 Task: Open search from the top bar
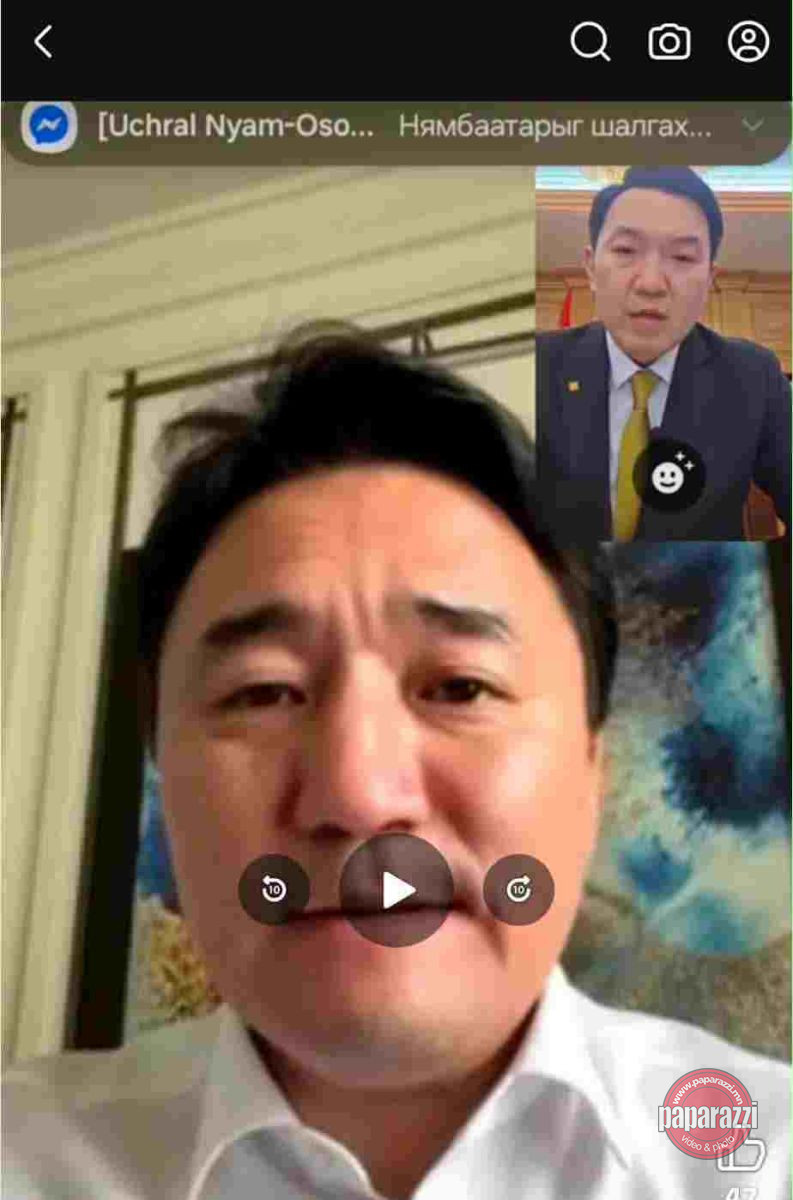[x=589, y=42]
